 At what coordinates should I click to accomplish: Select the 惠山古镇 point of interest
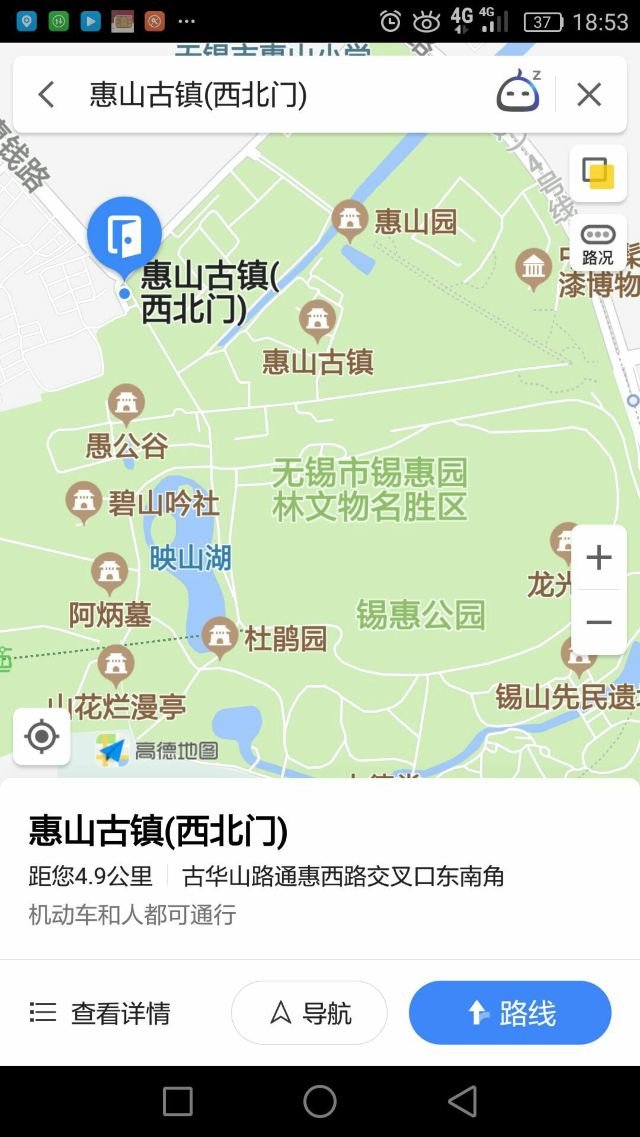[318, 320]
